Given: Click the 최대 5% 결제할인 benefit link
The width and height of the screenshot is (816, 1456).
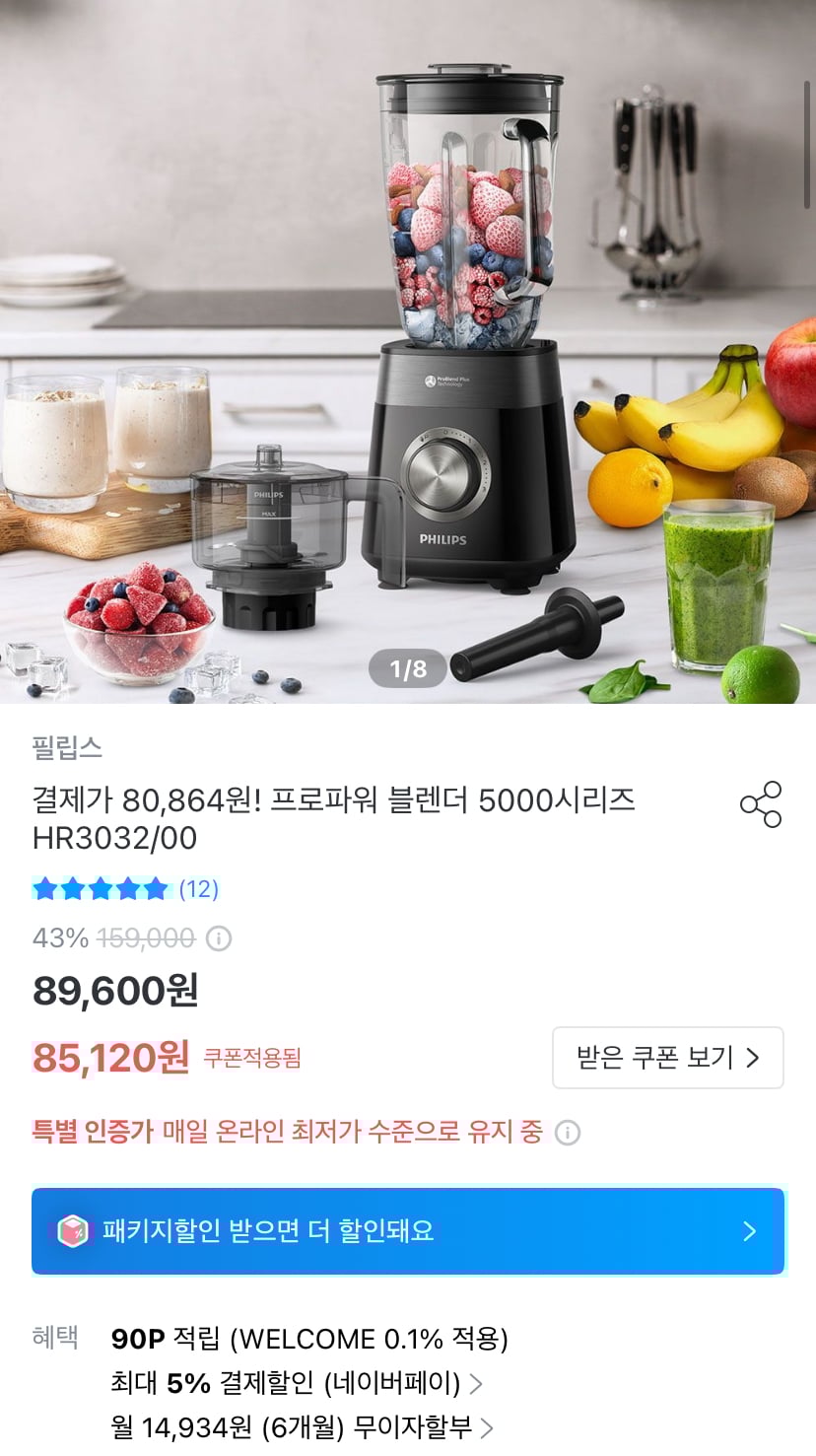Looking at the screenshot, I should click(291, 1383).
